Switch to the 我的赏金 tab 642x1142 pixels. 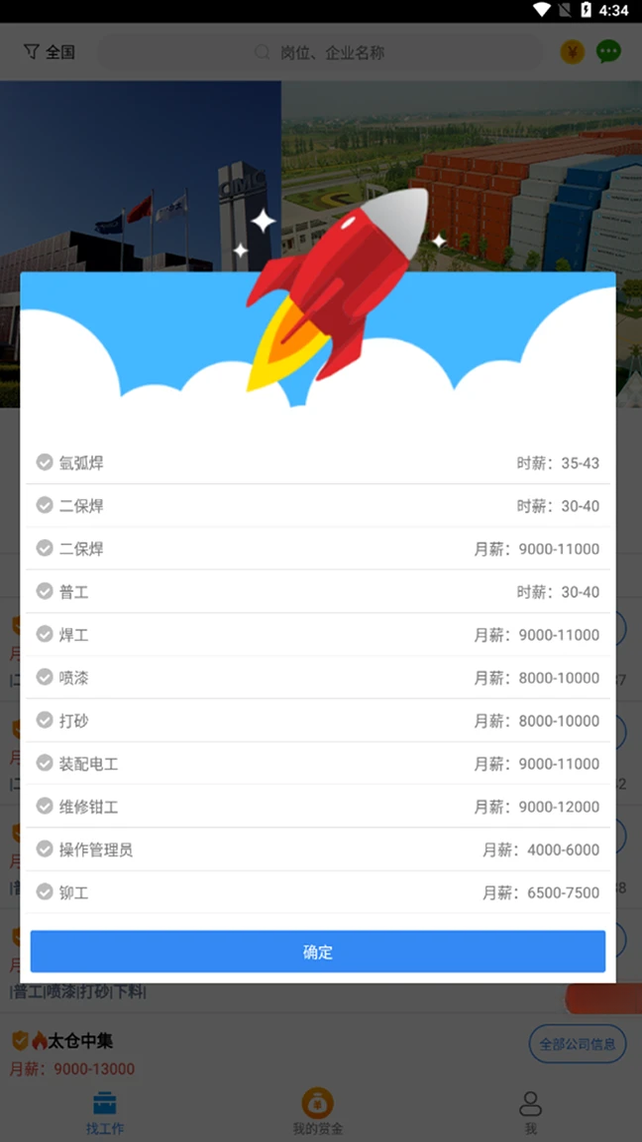coord(318,1111)
